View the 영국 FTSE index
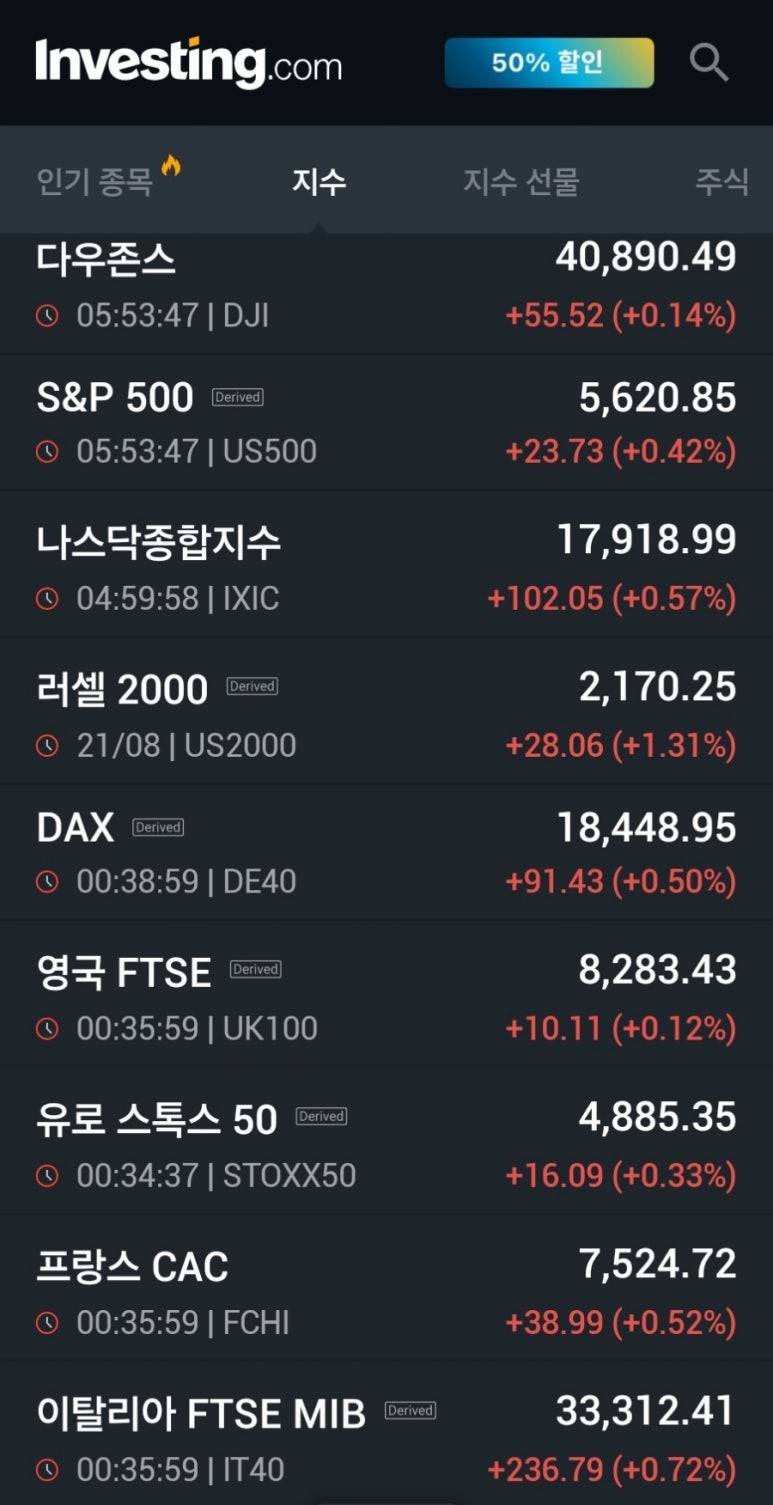 point(386,994)
